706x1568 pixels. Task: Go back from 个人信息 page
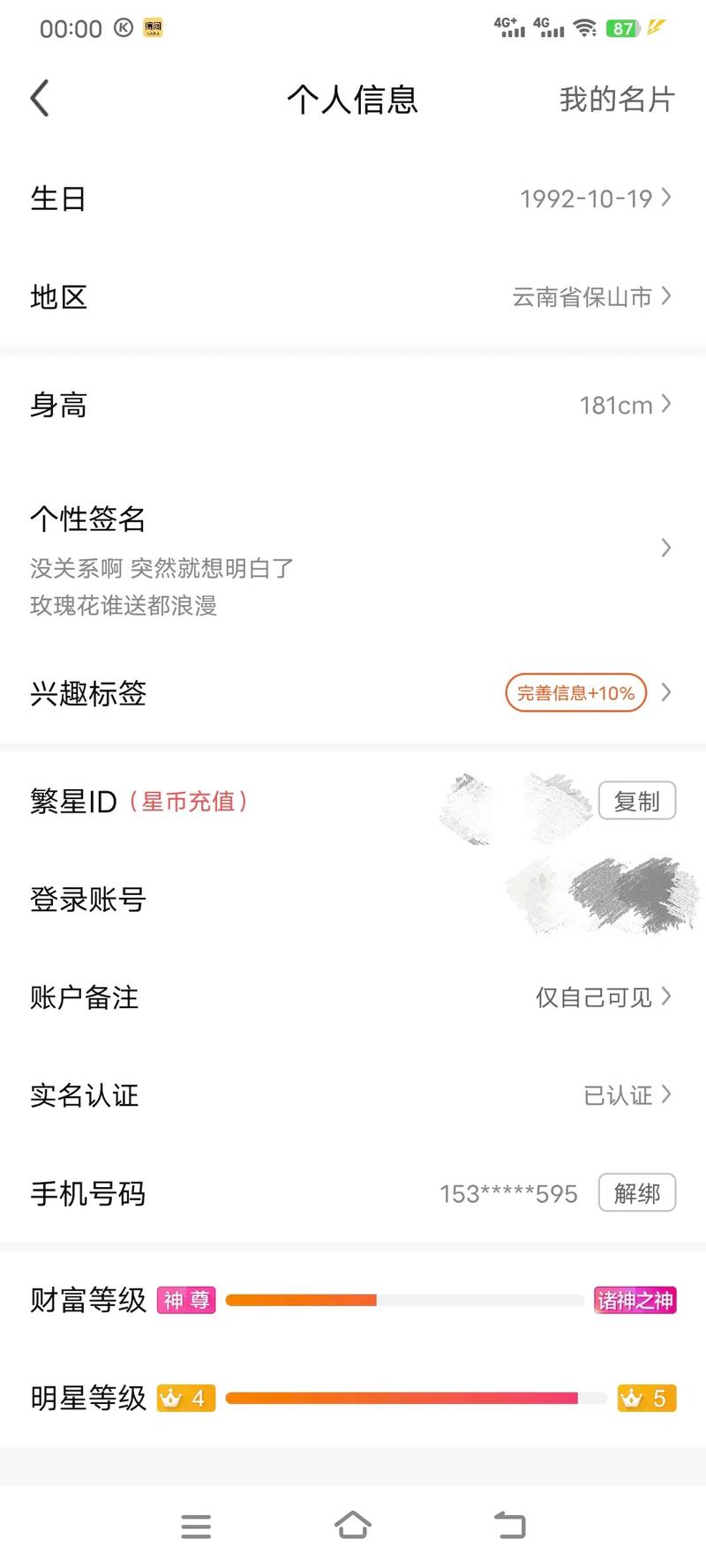point(40,98)
